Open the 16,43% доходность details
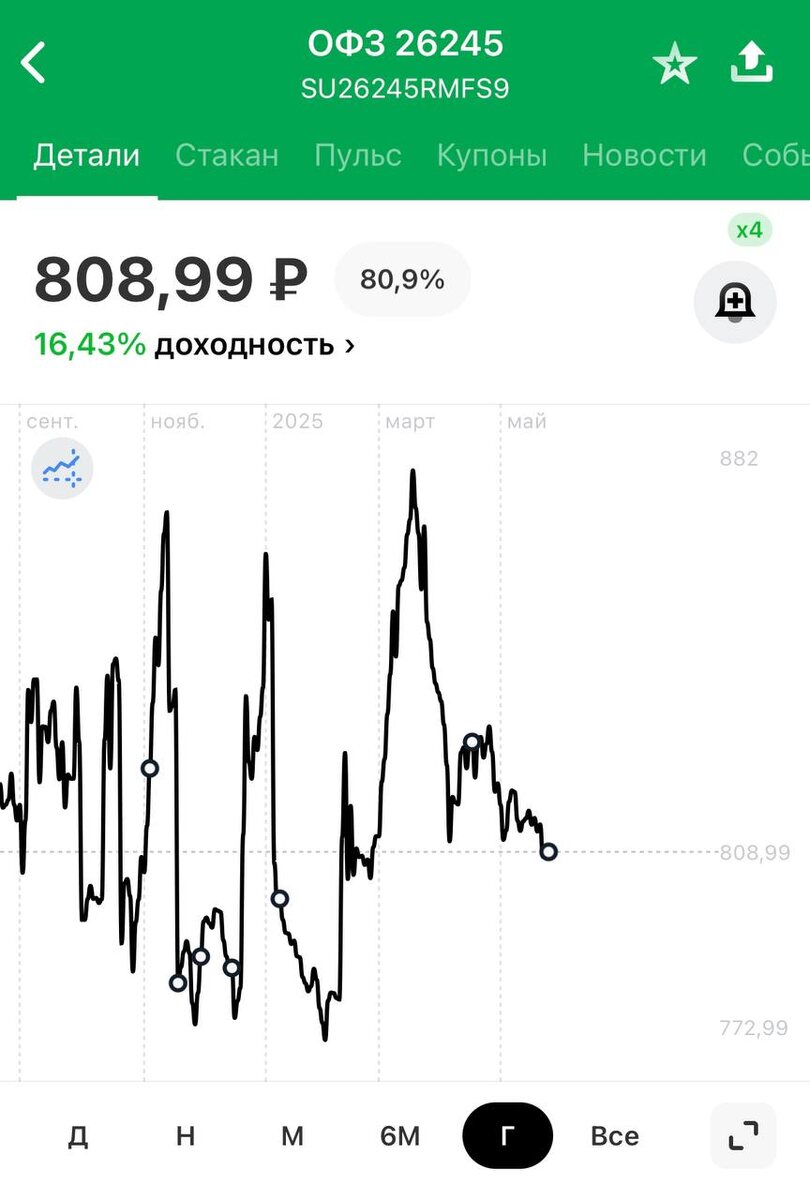Viewport: 810px width, 1200px height. coord(195,345)
